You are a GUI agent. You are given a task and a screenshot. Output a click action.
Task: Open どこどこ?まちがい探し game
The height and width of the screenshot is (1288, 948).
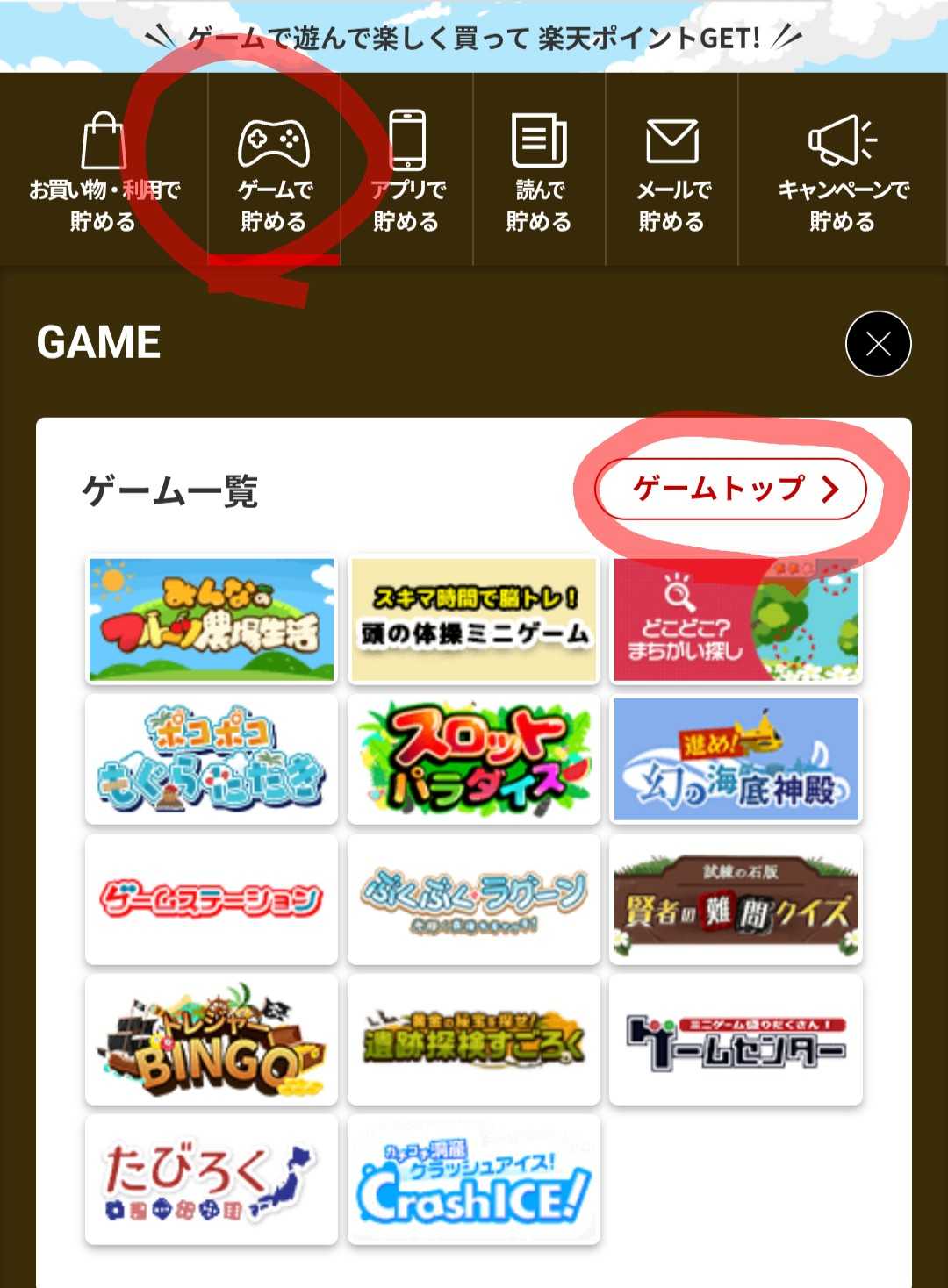pos(736,619)
